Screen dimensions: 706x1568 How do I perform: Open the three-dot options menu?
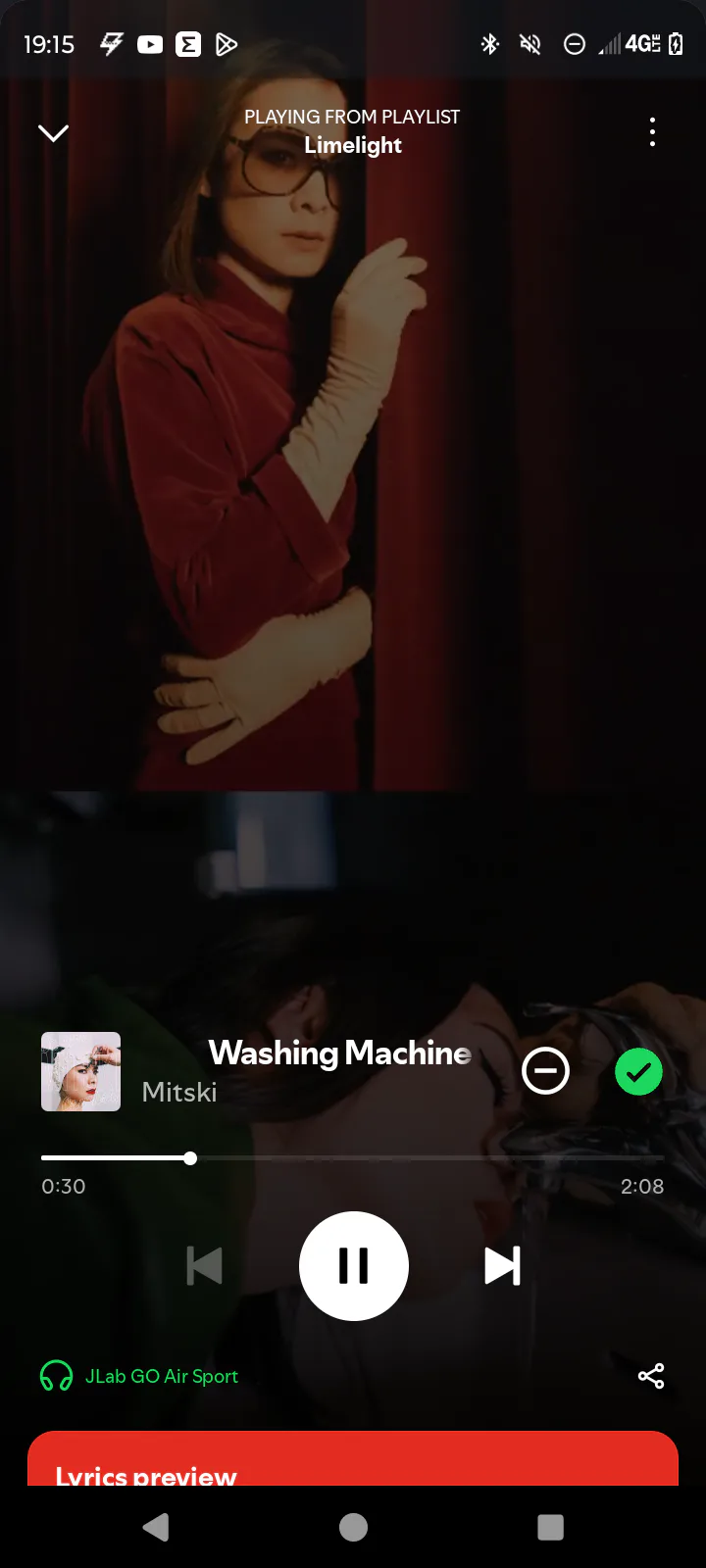point(652,132)
